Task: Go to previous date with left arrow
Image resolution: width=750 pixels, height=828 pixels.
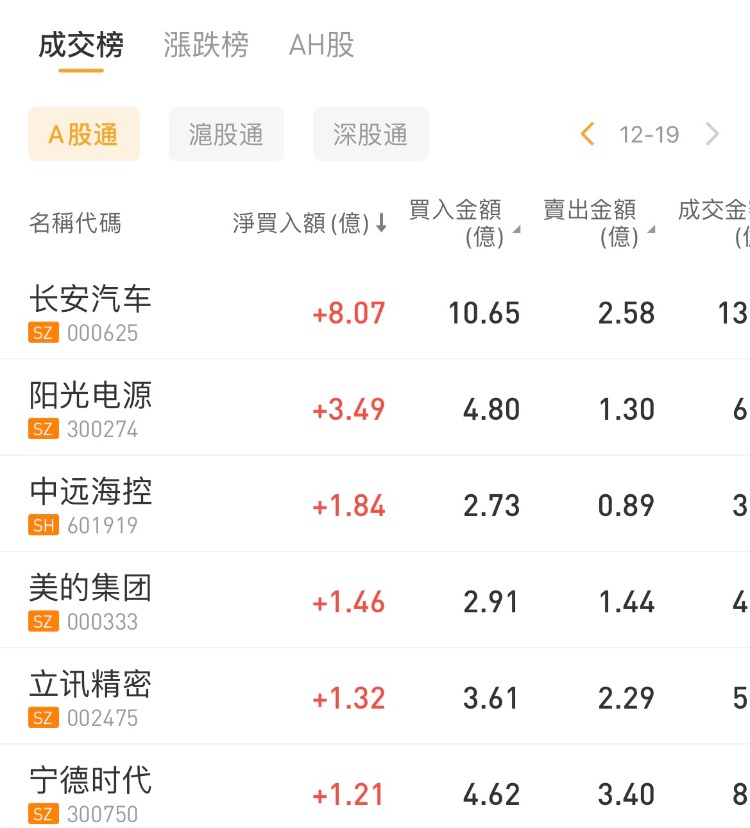Action: click(x=588, y=134)
